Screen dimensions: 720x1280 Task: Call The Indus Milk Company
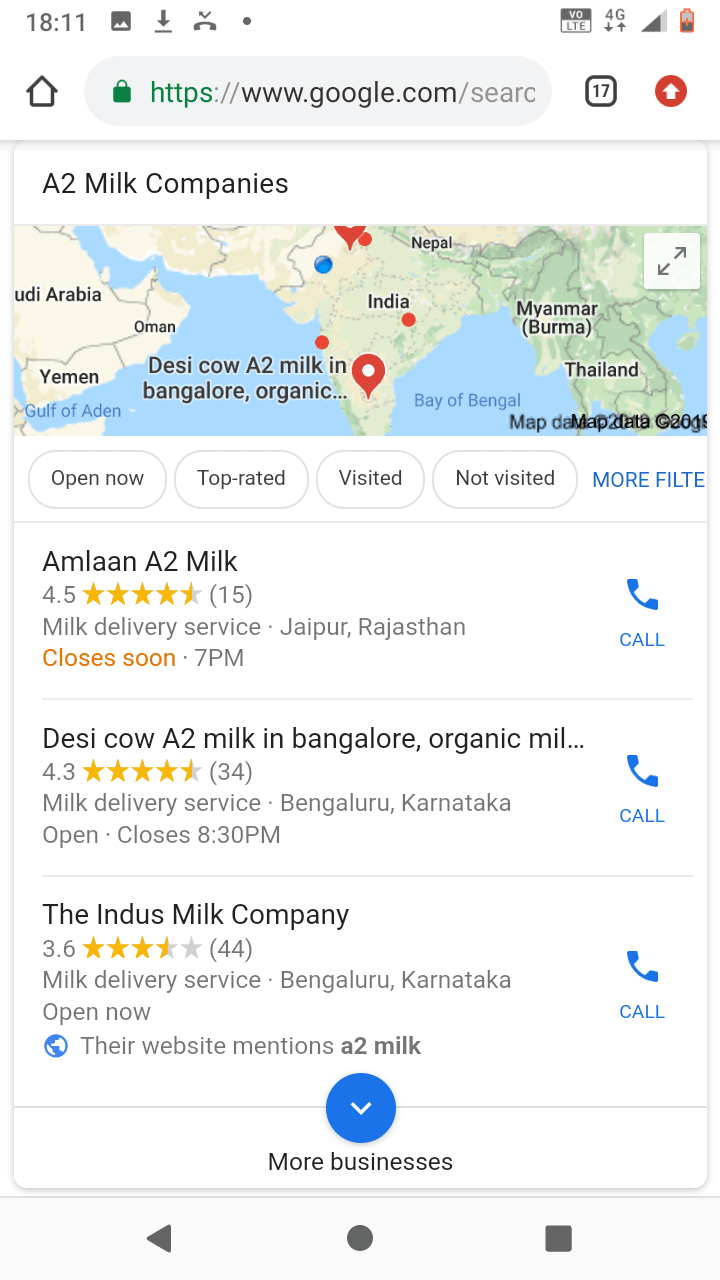(642, 983)
